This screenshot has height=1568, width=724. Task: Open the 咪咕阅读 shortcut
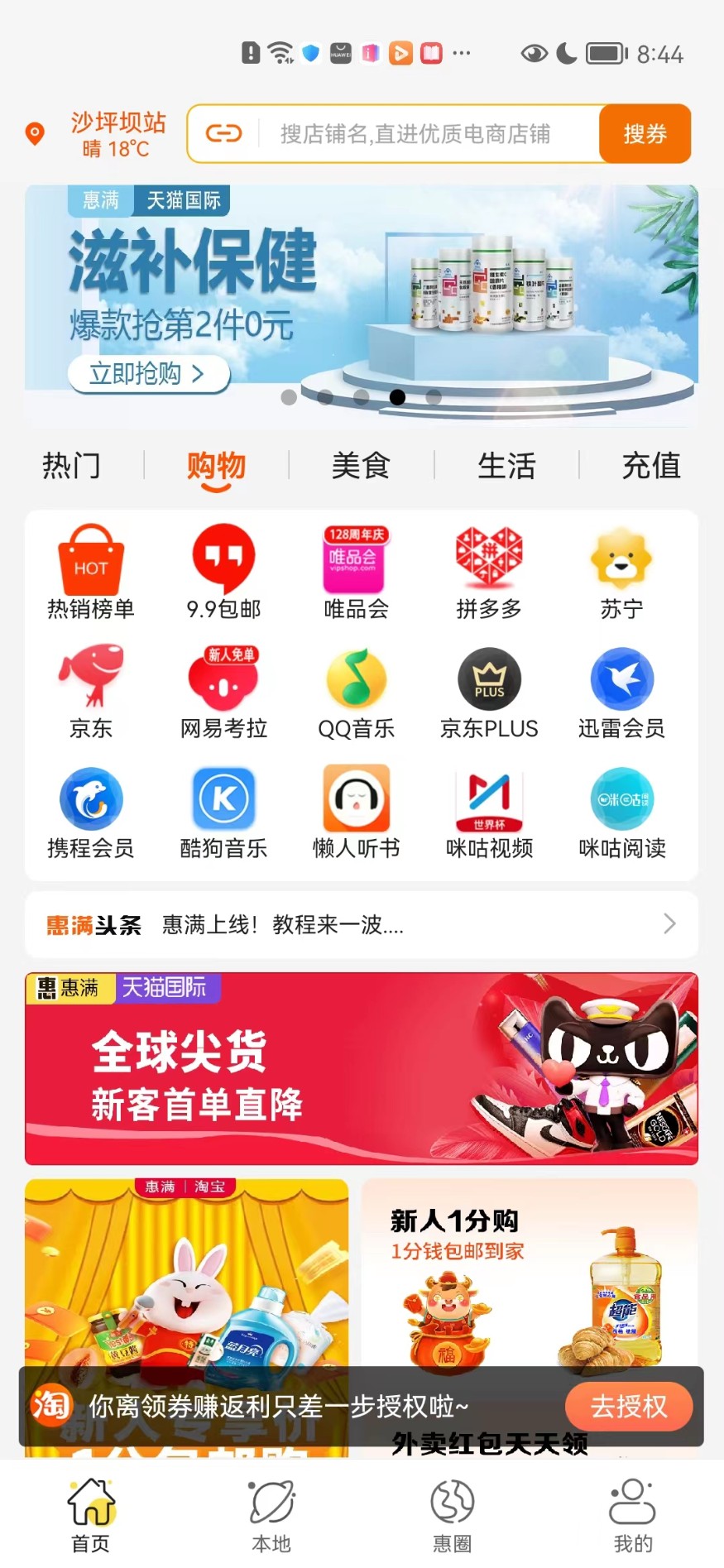(622, 813)
